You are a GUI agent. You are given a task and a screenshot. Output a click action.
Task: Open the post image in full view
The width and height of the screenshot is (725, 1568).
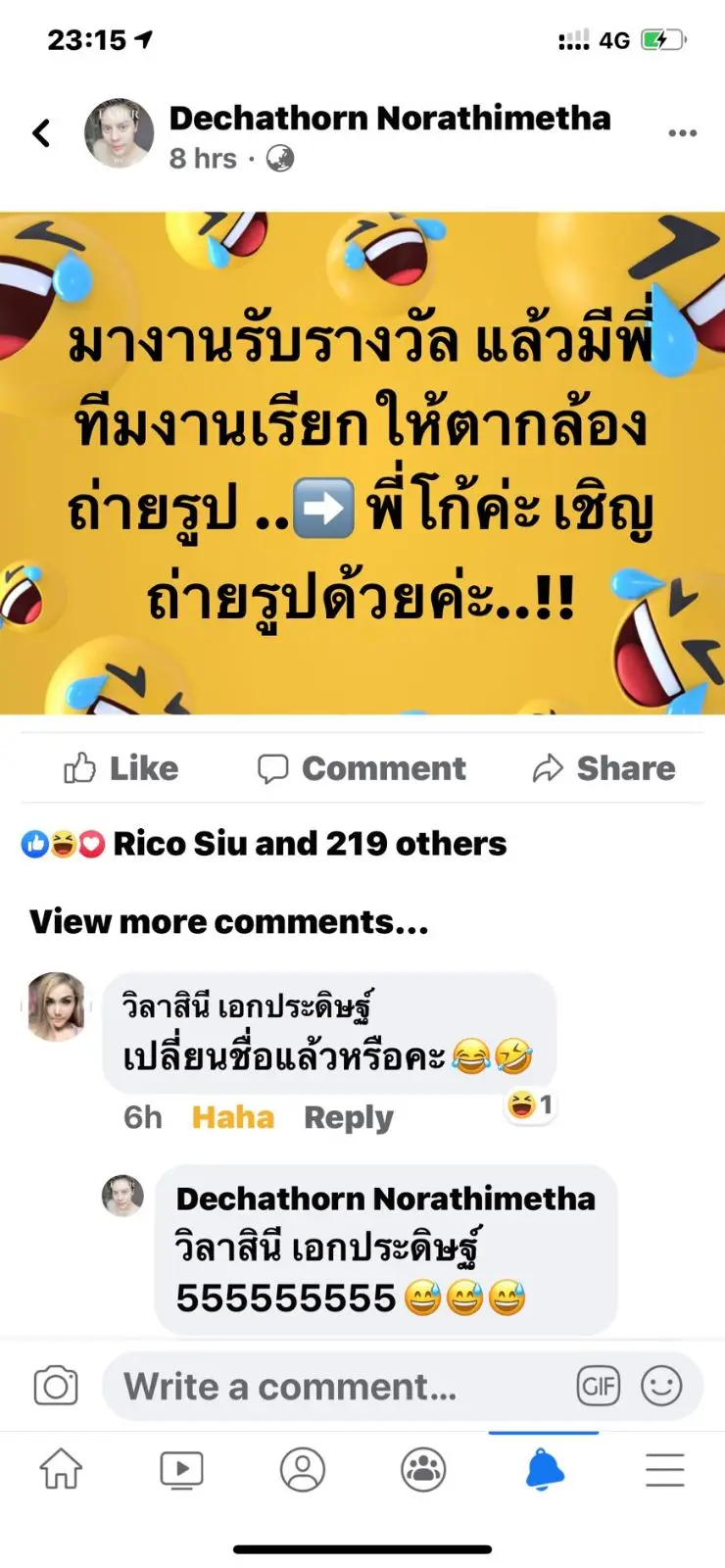(x=362, y=463)
